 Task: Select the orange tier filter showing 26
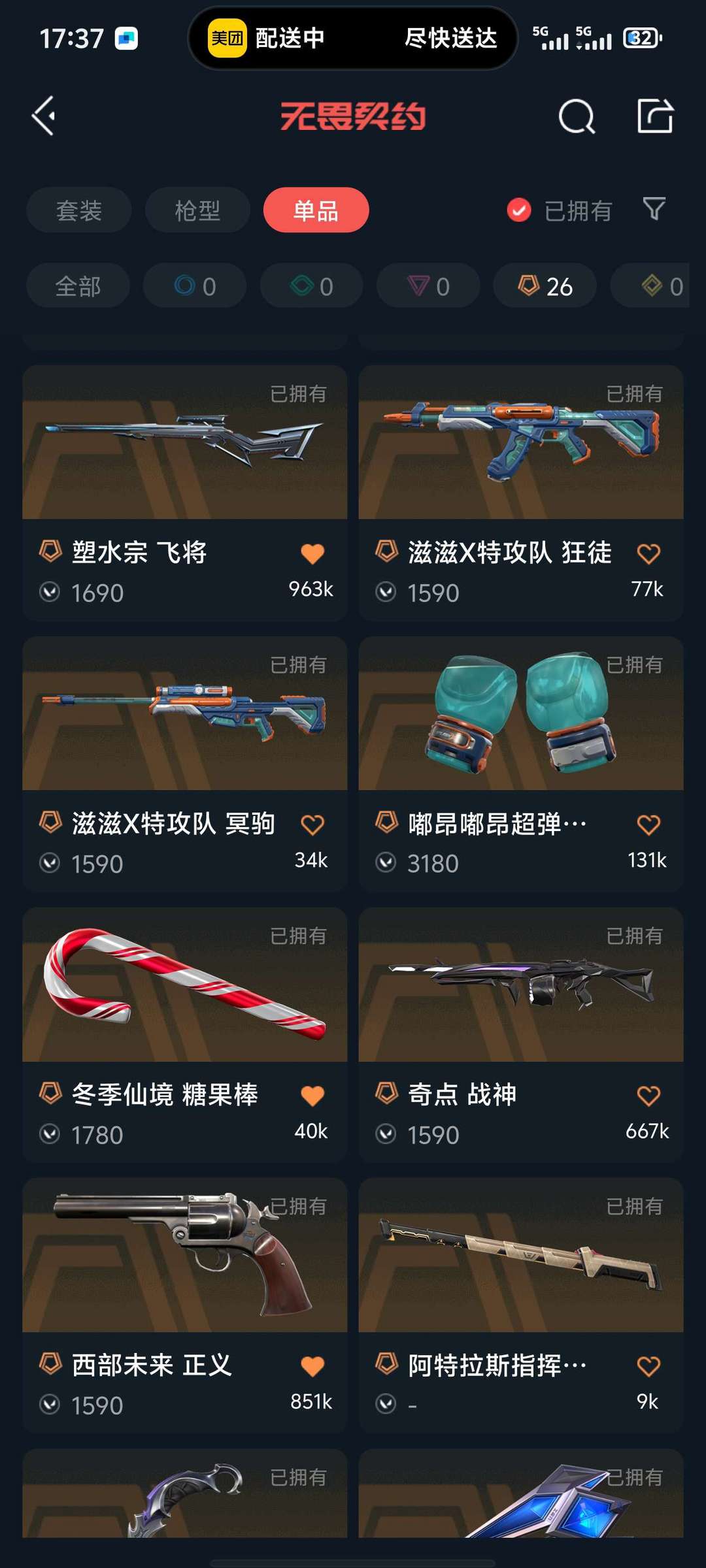(x=543, y=286)
